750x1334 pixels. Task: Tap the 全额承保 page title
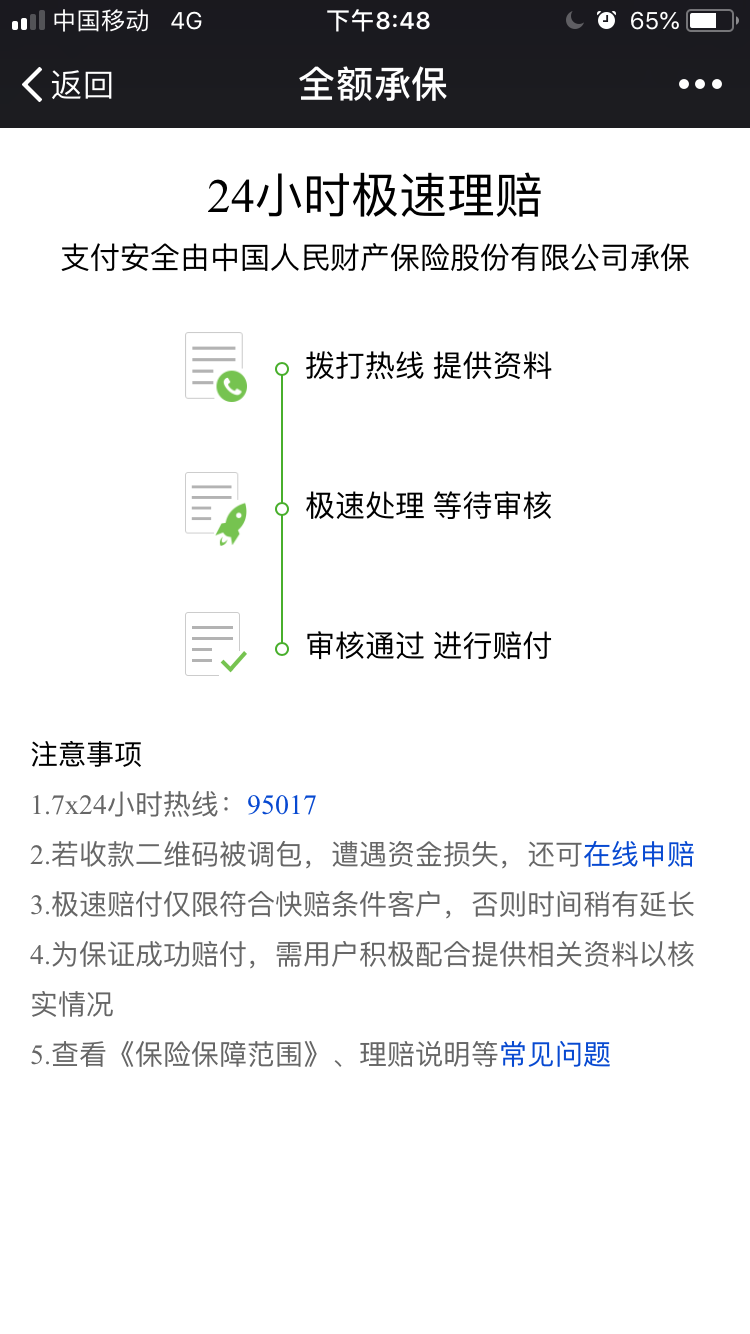(374, 85)
